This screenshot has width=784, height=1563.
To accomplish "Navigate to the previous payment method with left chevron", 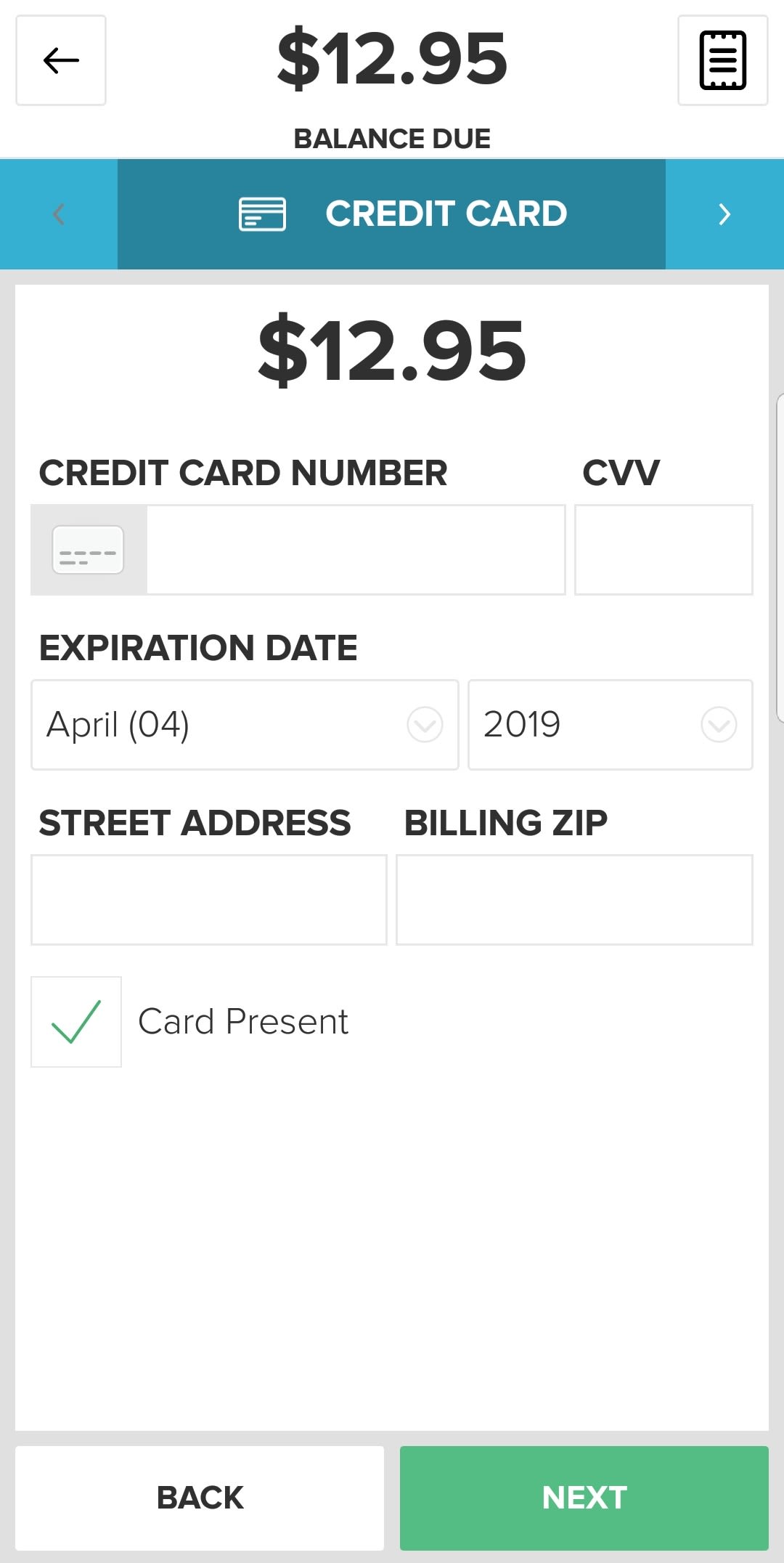I will 58,214.
